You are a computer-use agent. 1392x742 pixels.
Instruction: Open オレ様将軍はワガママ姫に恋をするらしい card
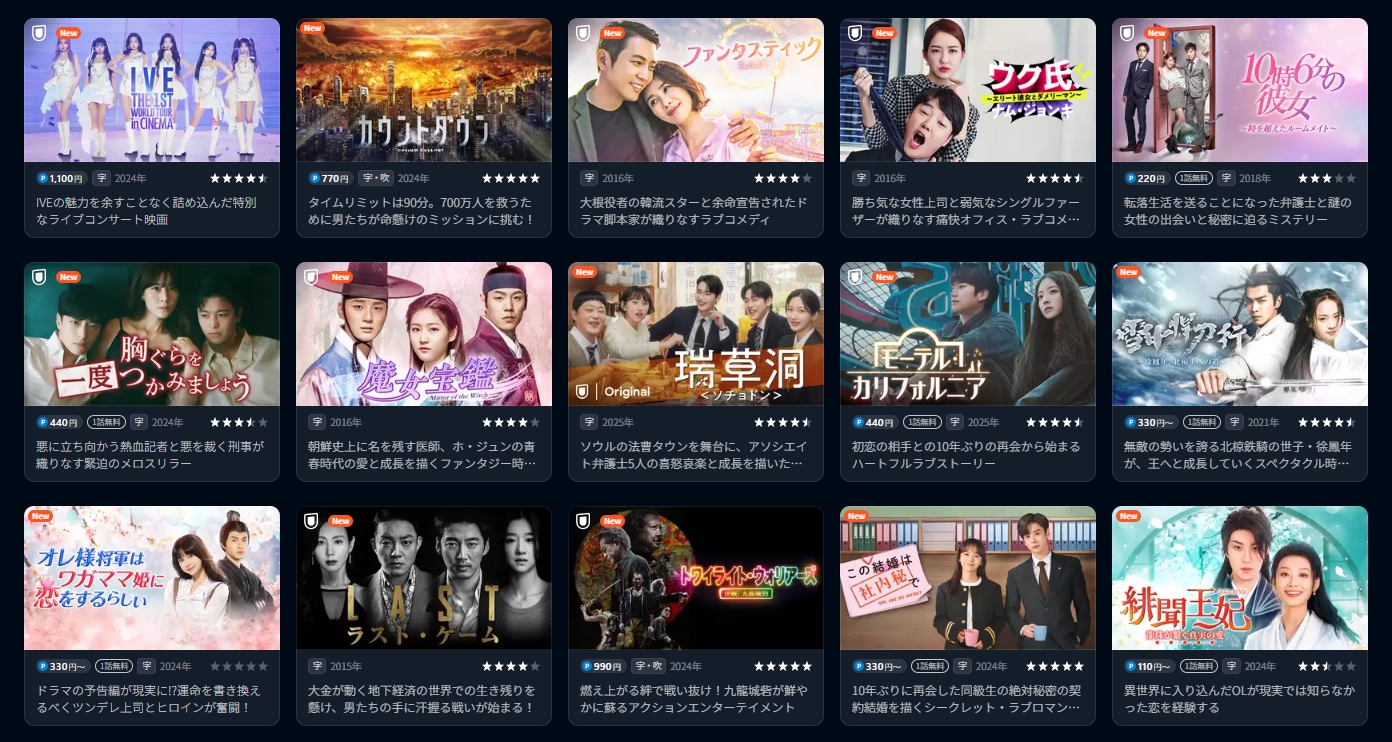pos(152,578)
